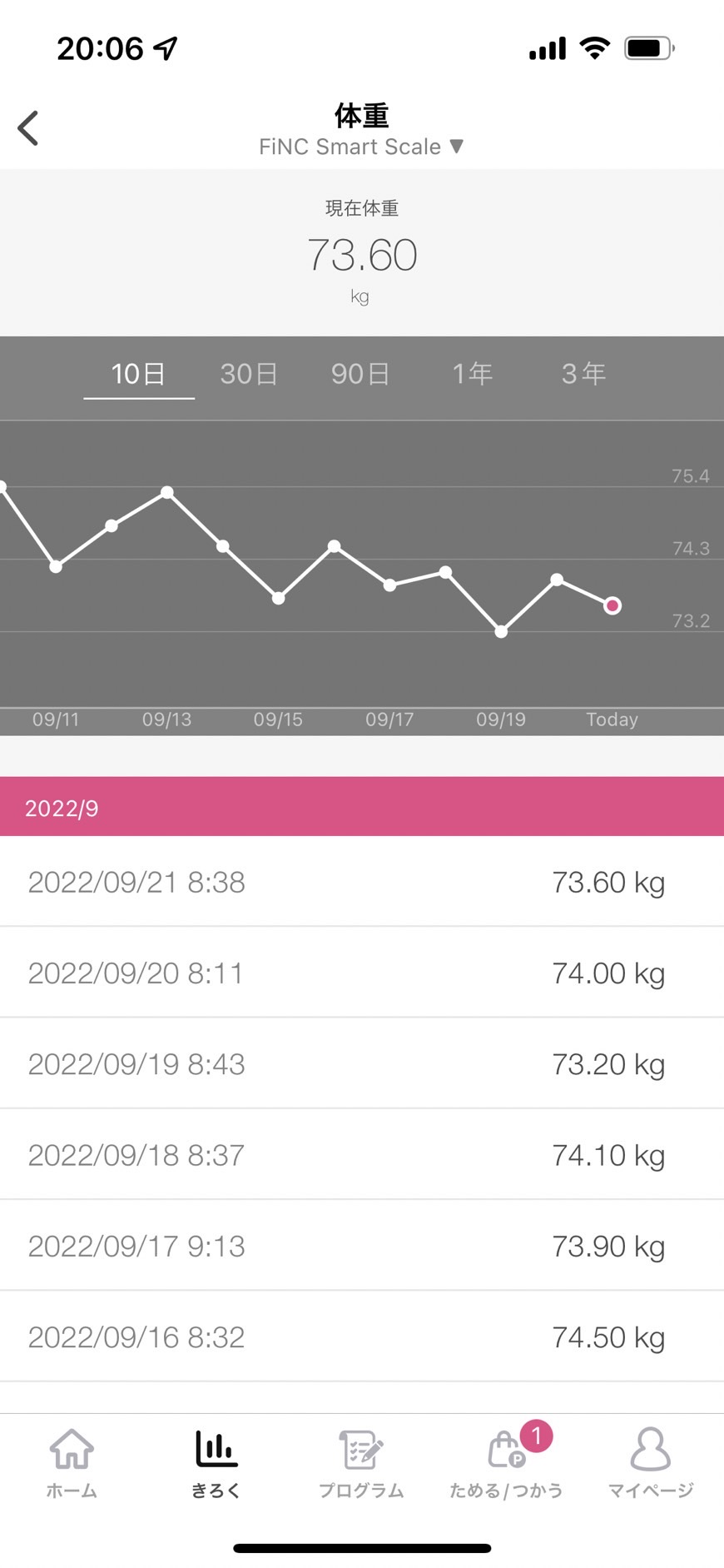This screenshot has width=724, height=1568.
Task: Tap the highlighted Today point on the graph
Action: pos(612,605)
